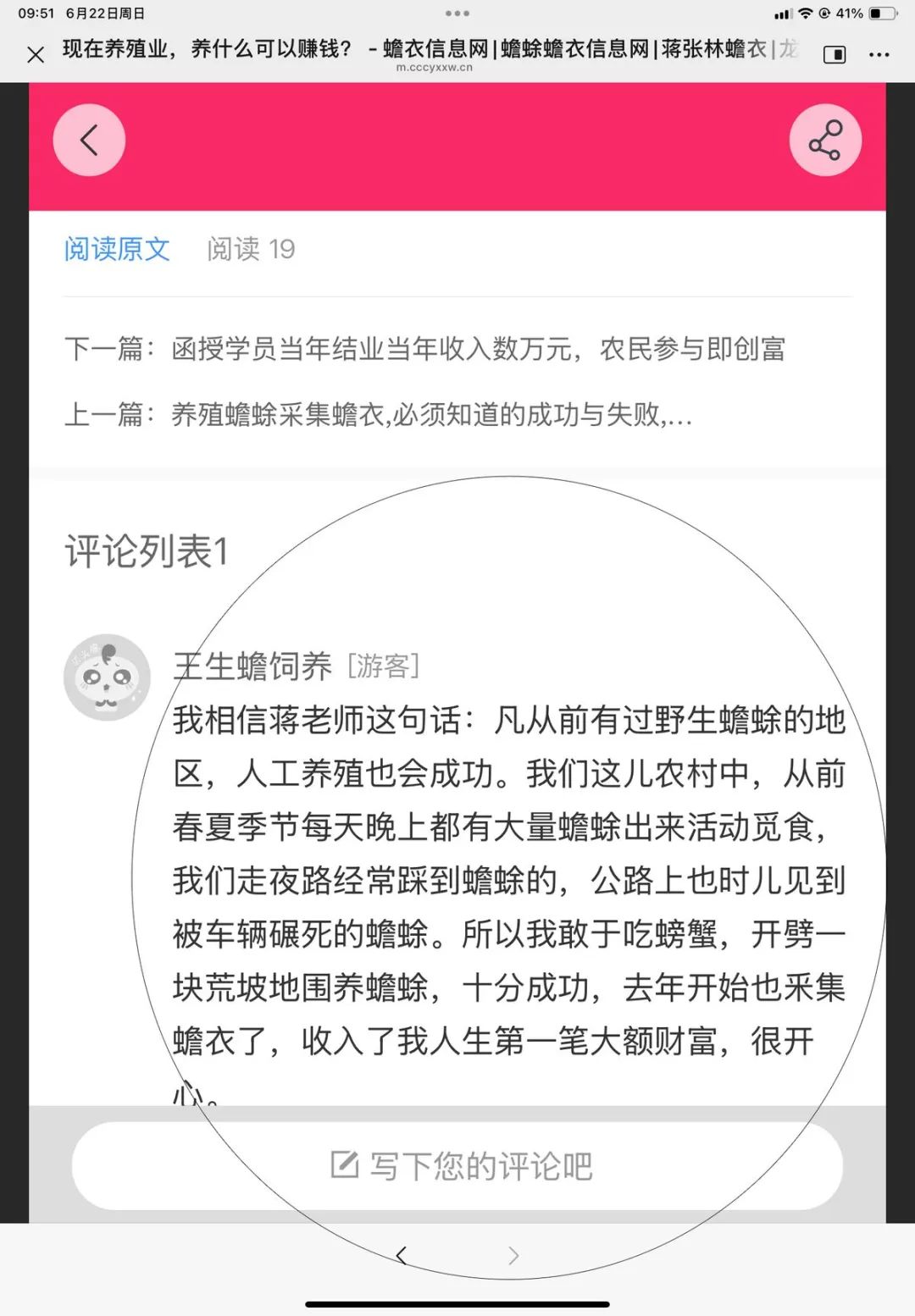
Task: Open the browser overflow menu
Action: 879,55
